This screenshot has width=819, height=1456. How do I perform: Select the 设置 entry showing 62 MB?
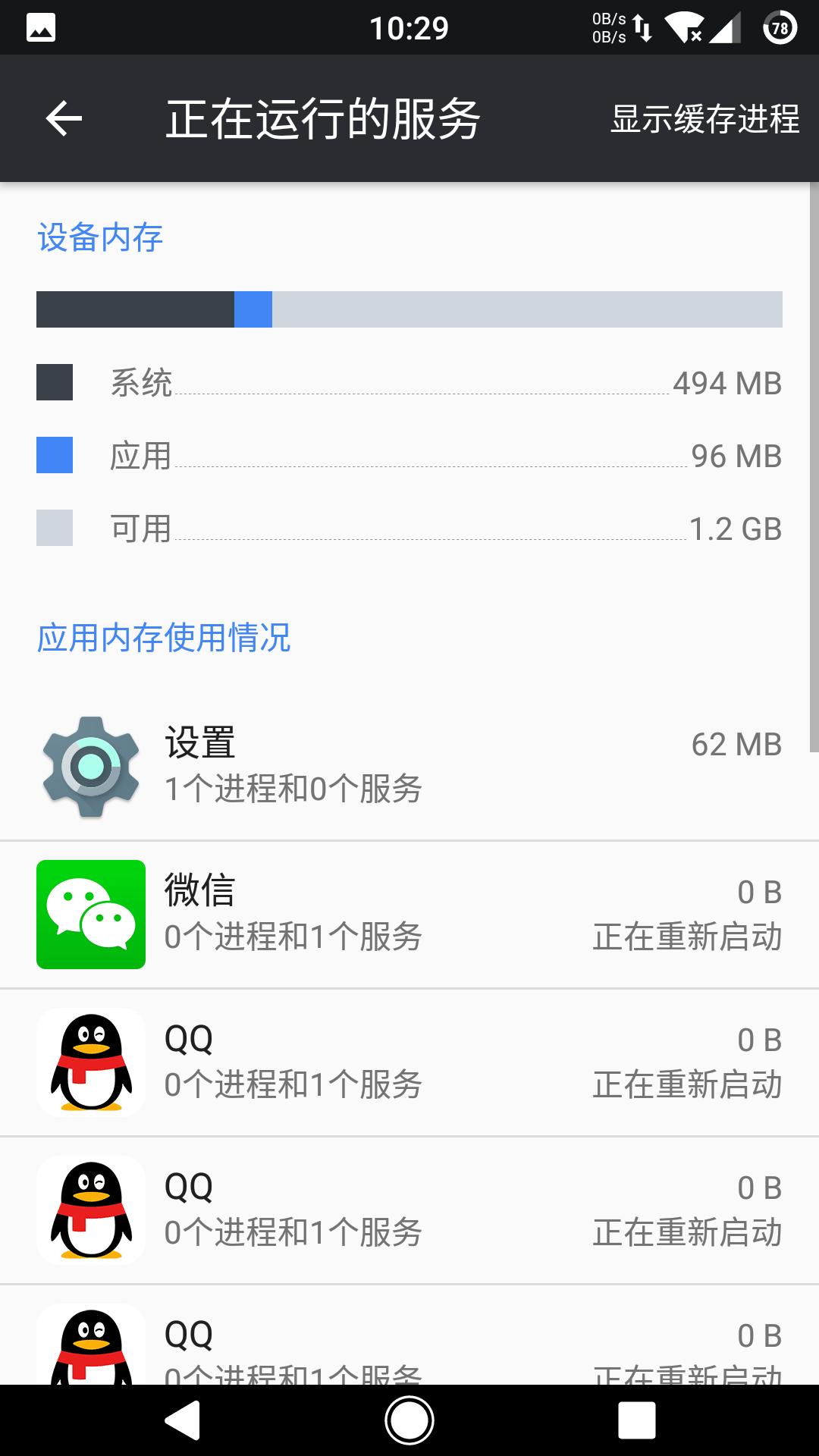pyautogui.click(x=409, y=764)
